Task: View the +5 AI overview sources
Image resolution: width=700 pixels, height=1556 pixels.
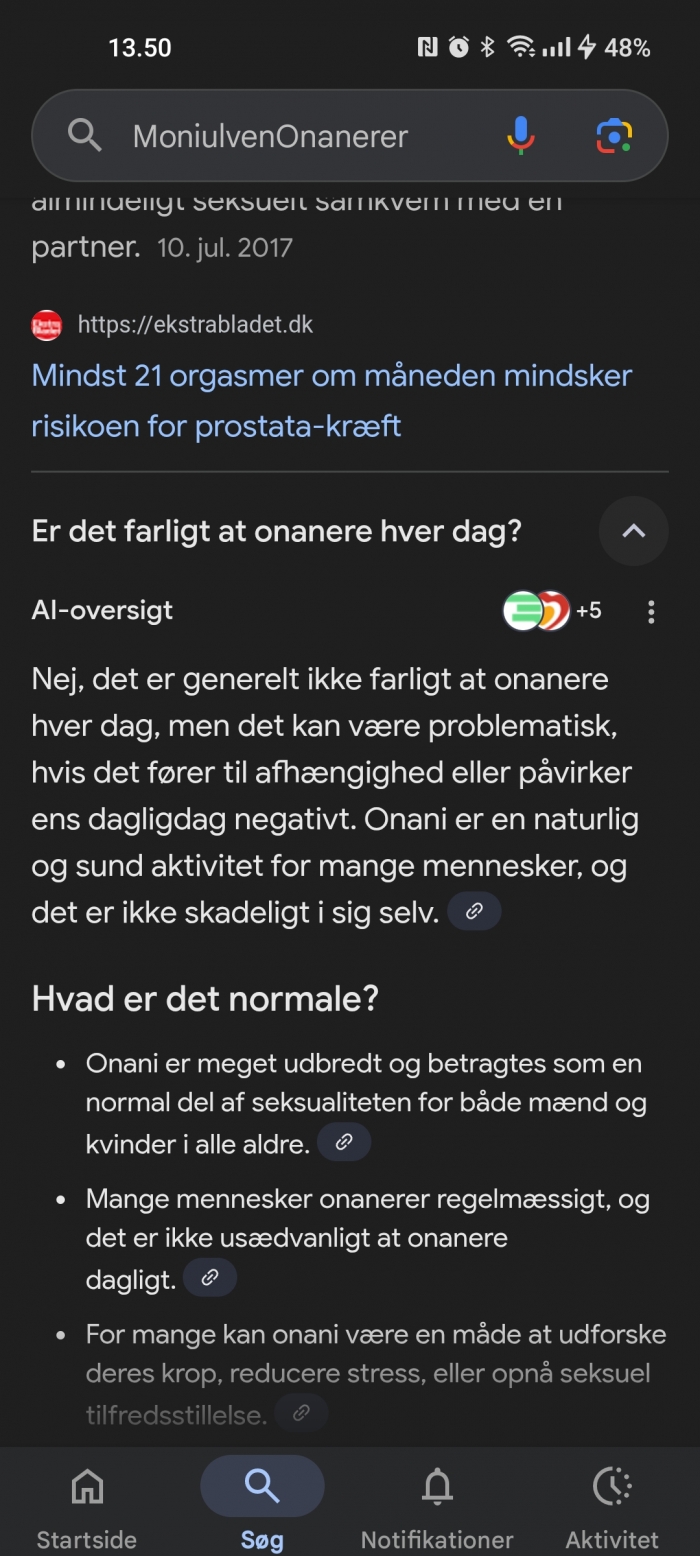Action: [553, 610]
